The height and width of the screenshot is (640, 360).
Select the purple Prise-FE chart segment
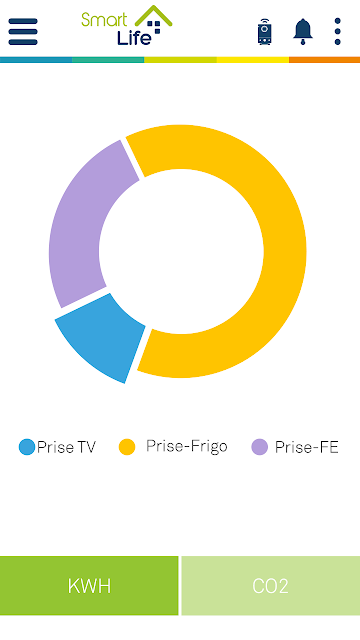pyautogui.click(x=80, y=220)
